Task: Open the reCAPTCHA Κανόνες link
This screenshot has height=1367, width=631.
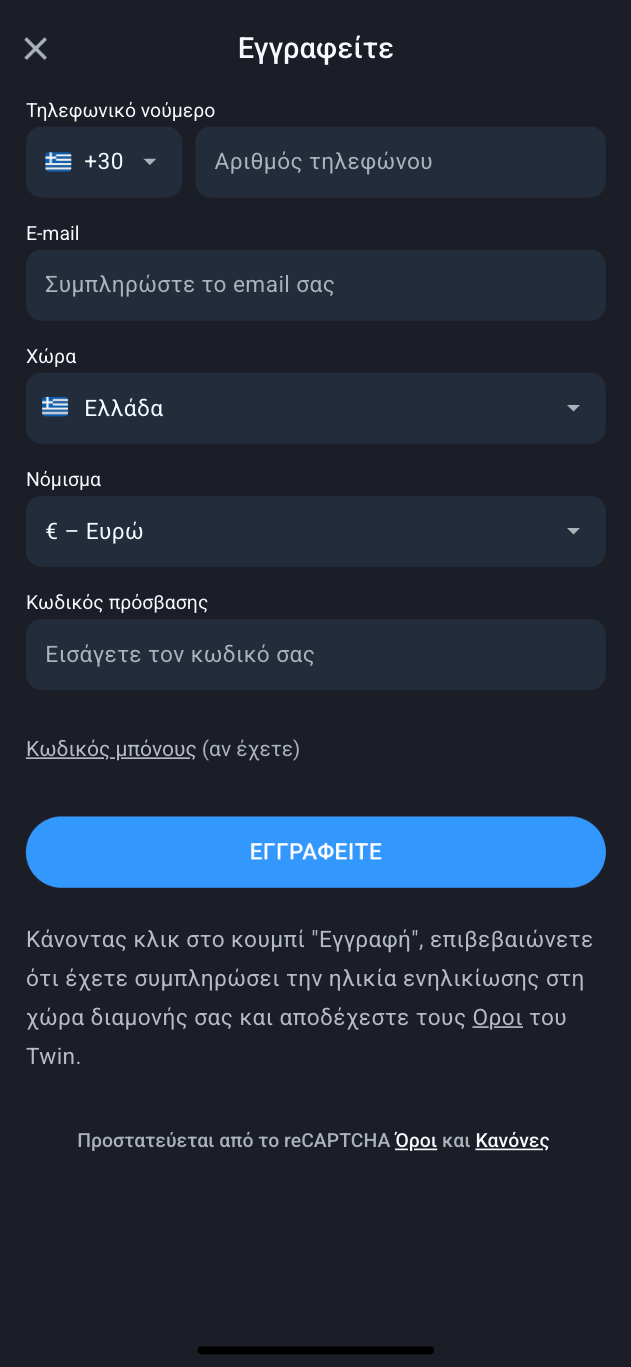Action: 512,1140
